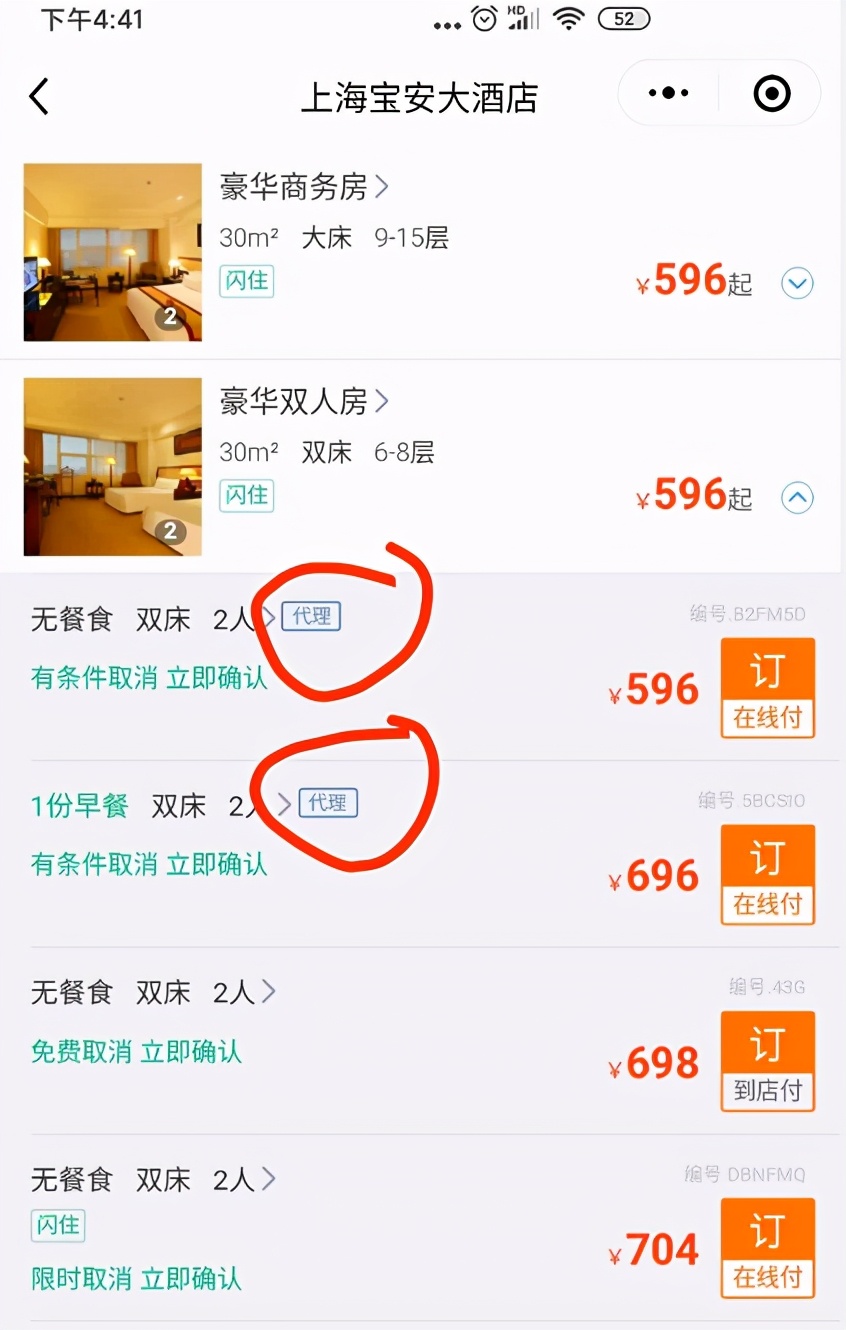The width and height of the screenshot is (846, 1330).
Task: Collapse 豪华双人房 rates via the up chevron
Action: pos(797,497)
